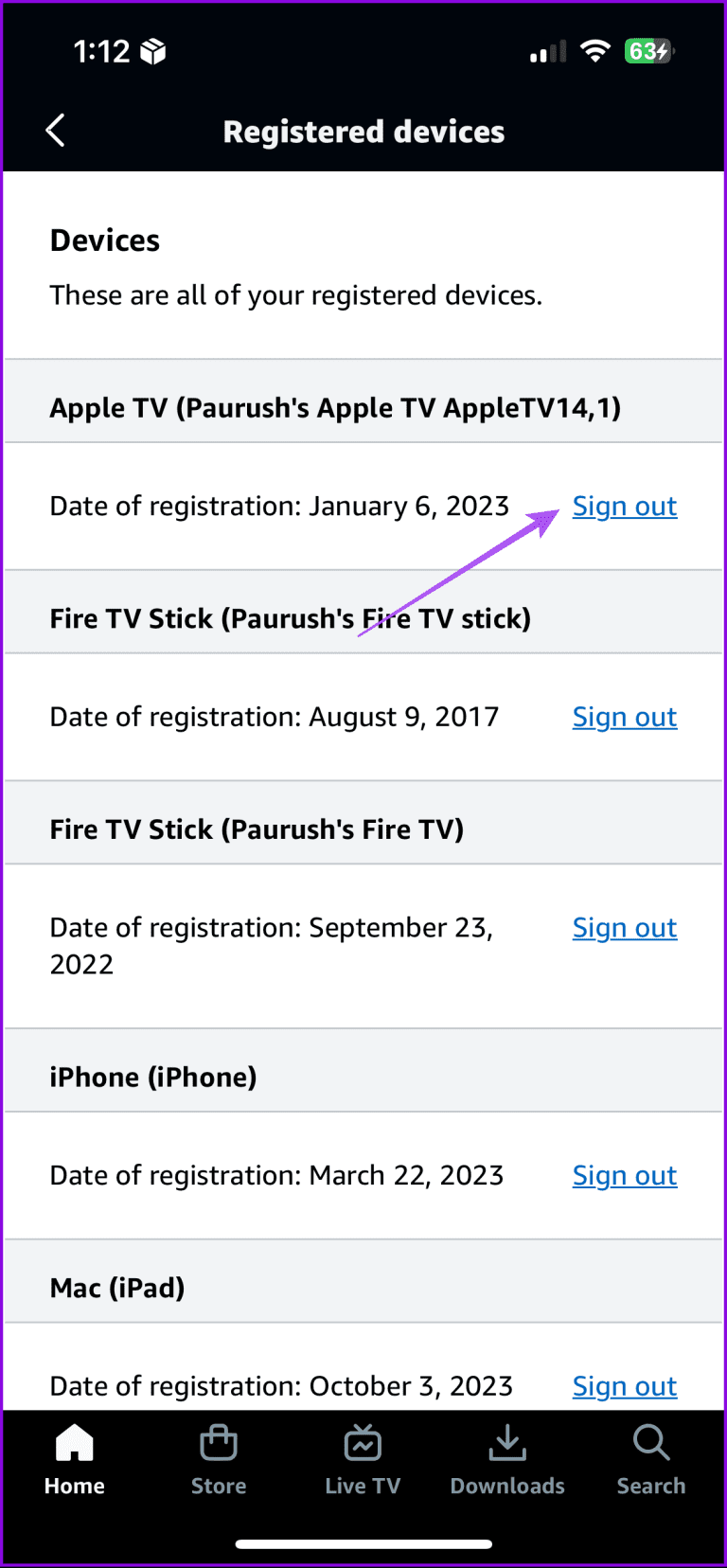Sign out of the iPhone device
The image size is (727, 1568).
624,1175
